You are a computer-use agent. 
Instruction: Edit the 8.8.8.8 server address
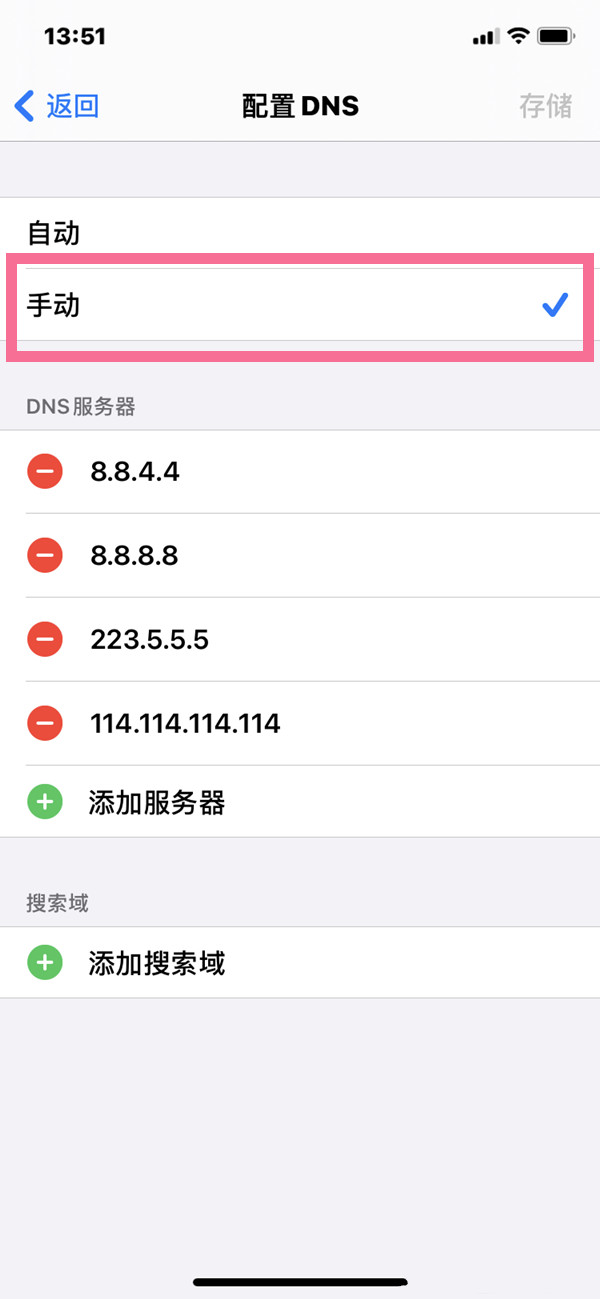134,555
